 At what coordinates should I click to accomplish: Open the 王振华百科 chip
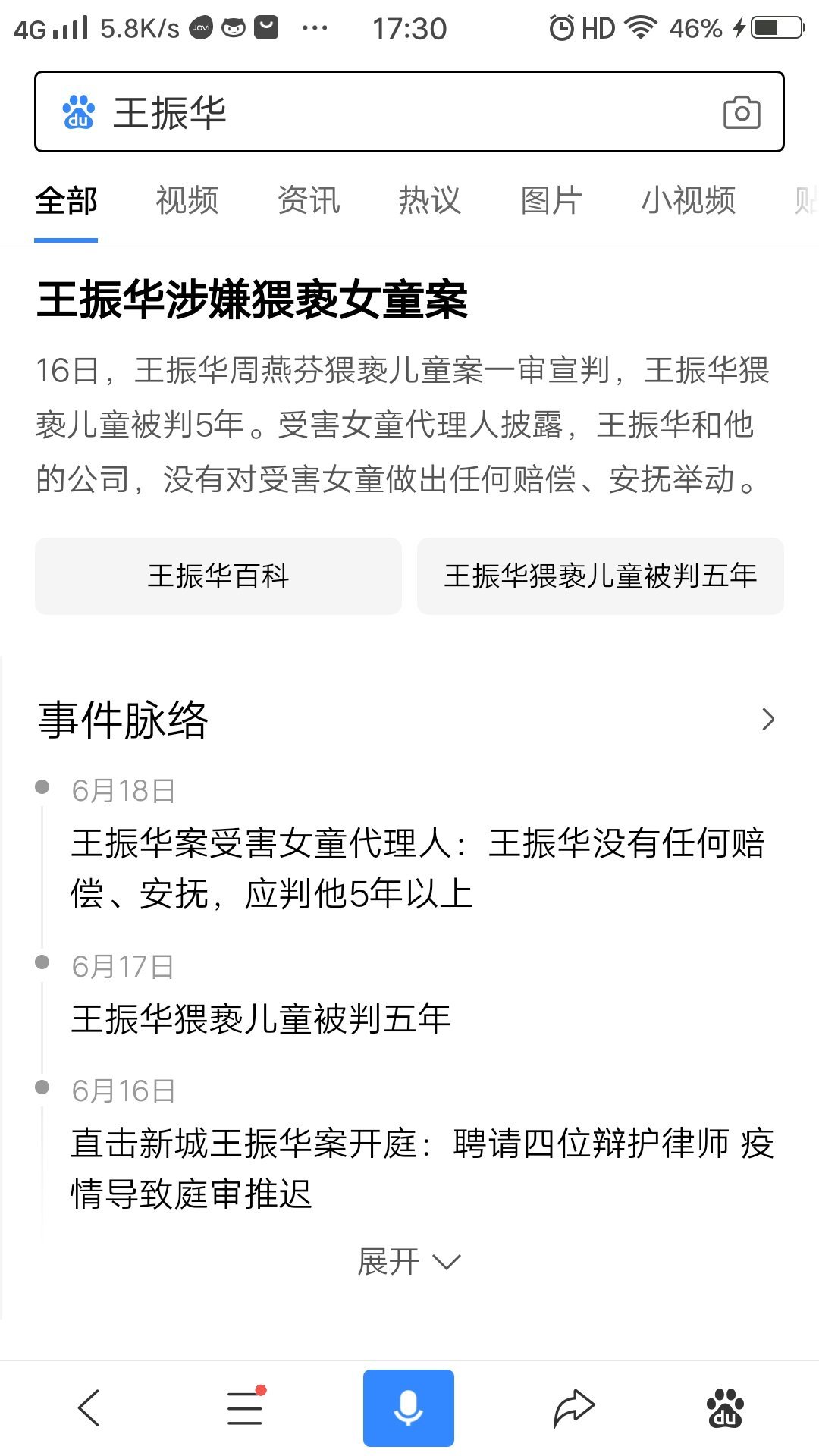tap(218, 576)
